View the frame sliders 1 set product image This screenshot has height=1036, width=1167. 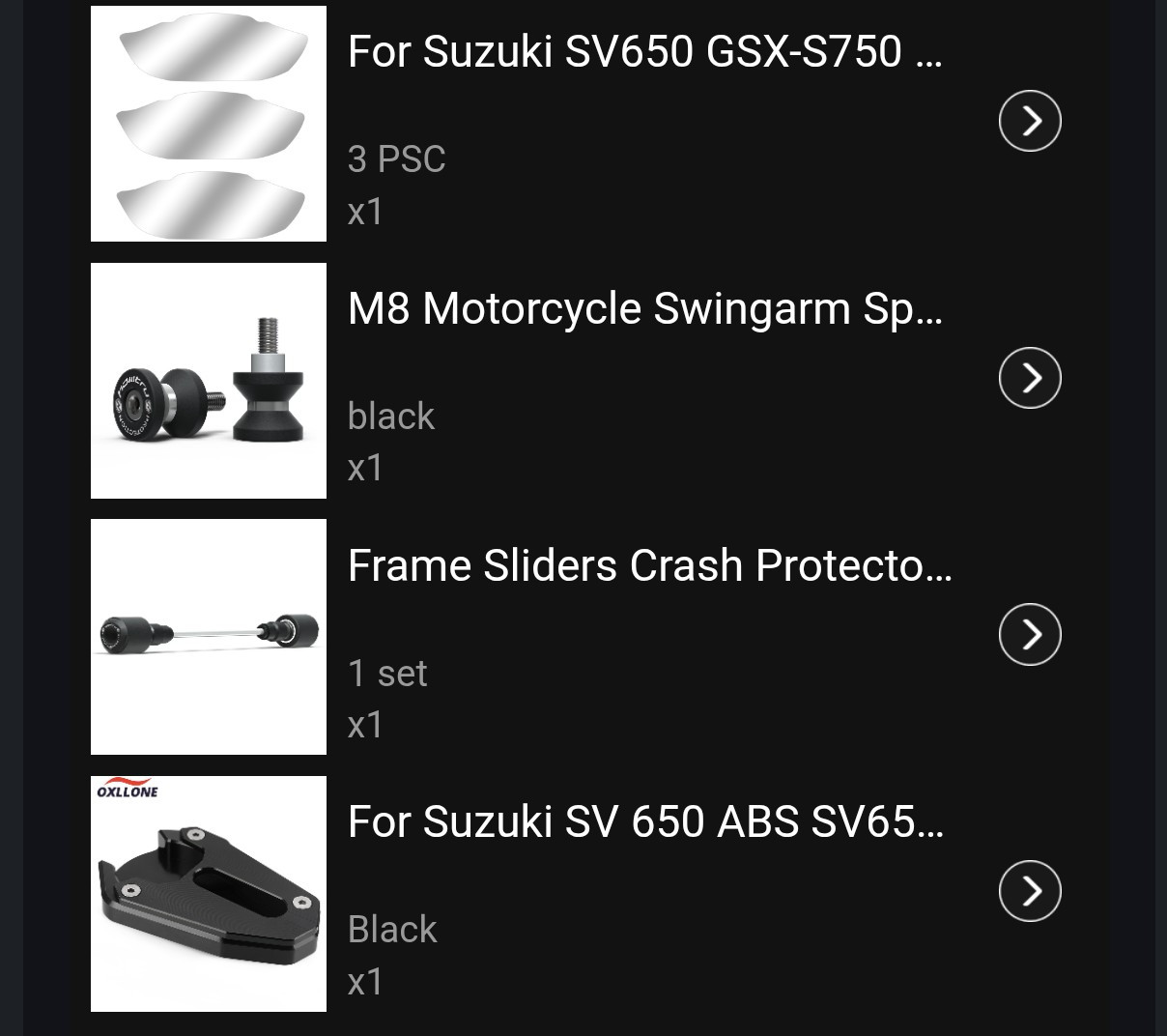click(209, 637)
